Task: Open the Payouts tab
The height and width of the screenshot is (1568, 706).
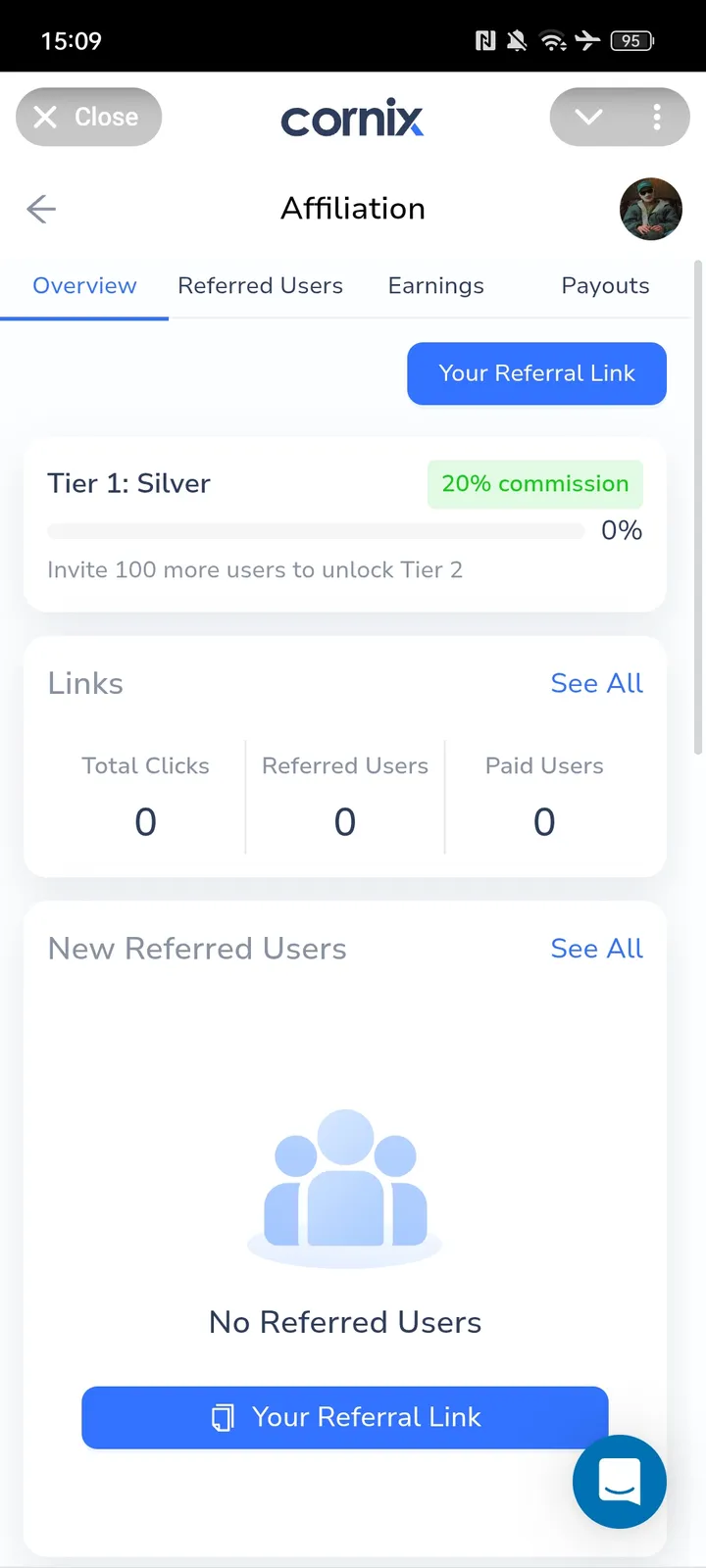Action: [x=604, y=285]
